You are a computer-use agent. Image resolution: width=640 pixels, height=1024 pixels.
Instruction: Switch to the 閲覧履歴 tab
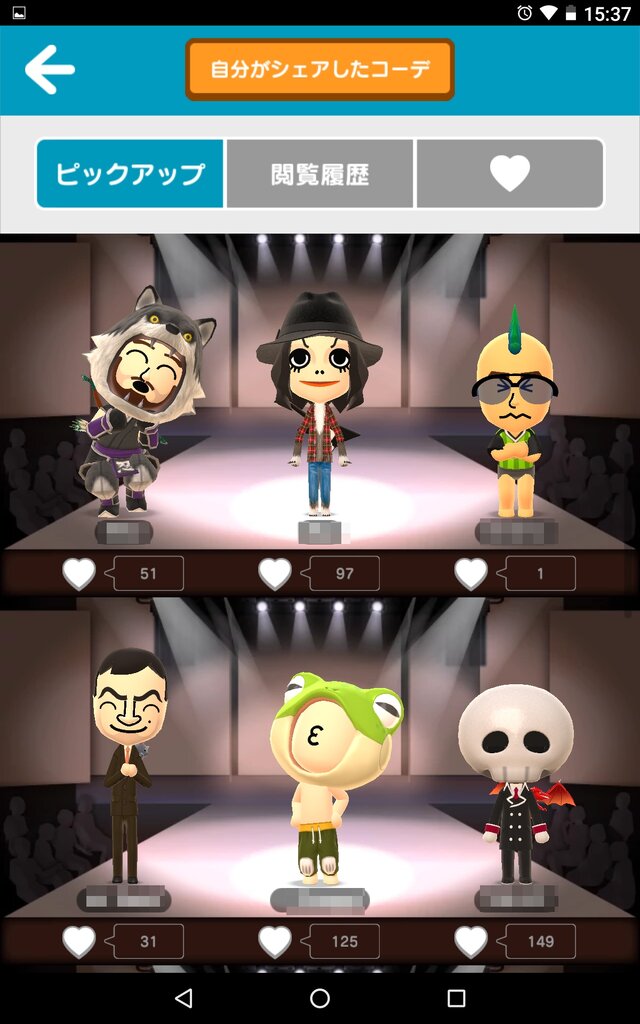point(320,174)
